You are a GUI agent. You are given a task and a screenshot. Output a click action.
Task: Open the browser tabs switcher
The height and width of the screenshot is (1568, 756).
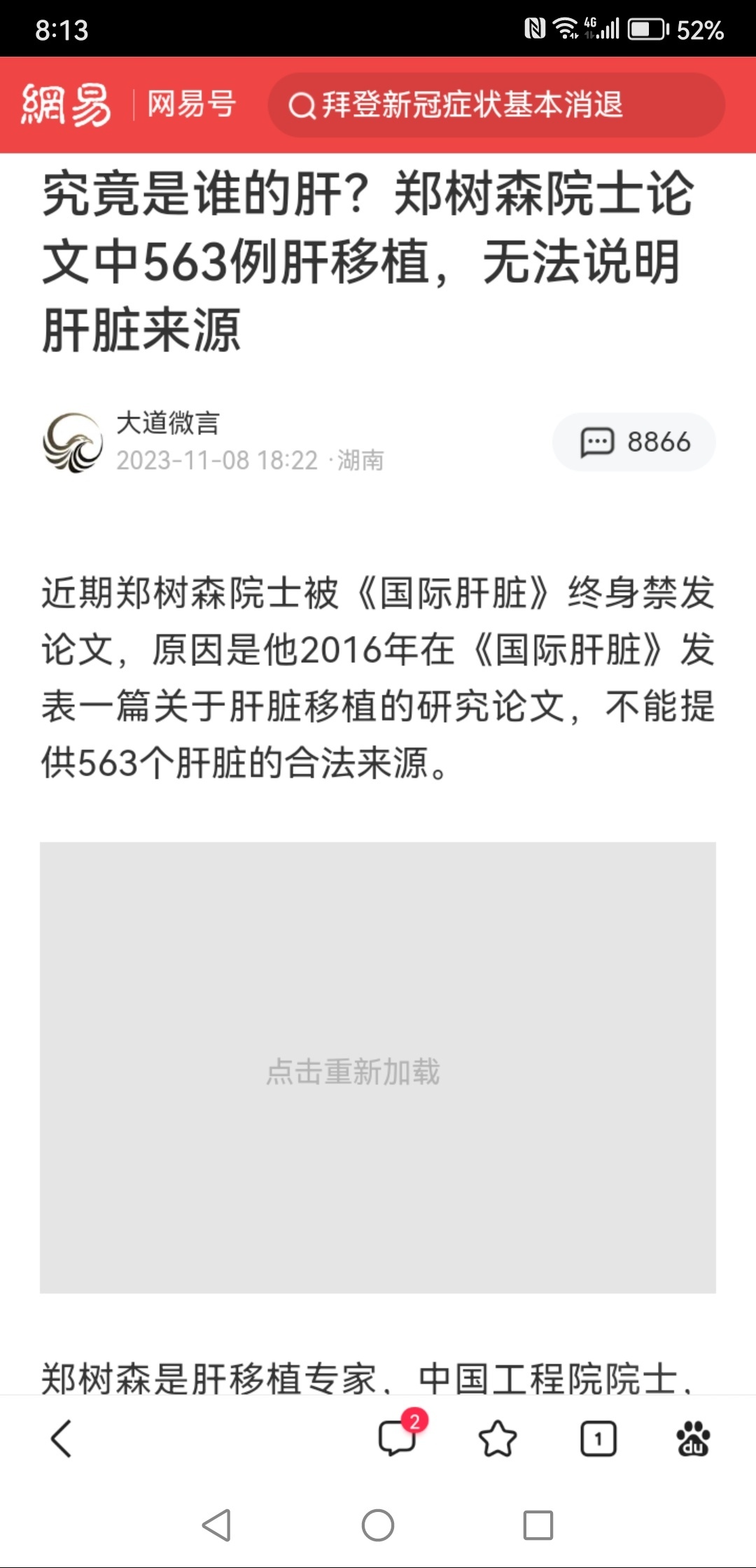coord(598,1439)
